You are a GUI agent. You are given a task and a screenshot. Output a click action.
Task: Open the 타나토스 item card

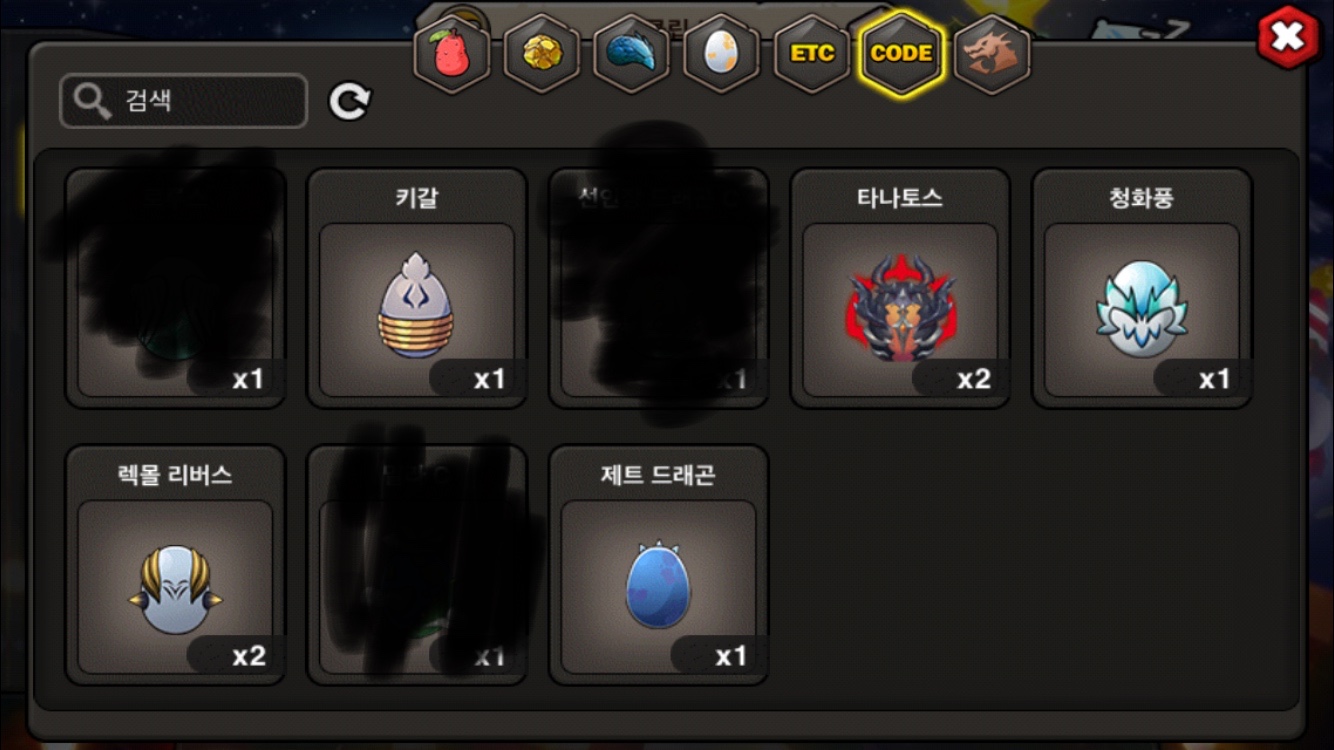[900, 290]
